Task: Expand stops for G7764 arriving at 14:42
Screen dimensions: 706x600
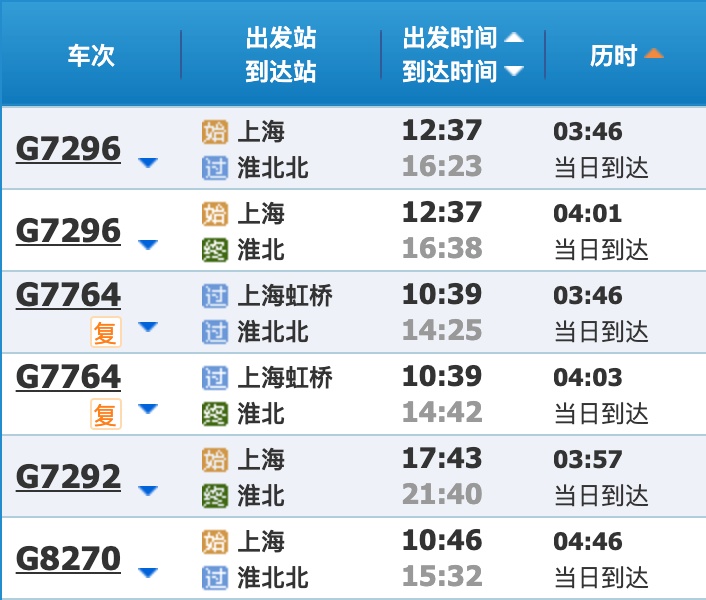Action: coord(148,408)
